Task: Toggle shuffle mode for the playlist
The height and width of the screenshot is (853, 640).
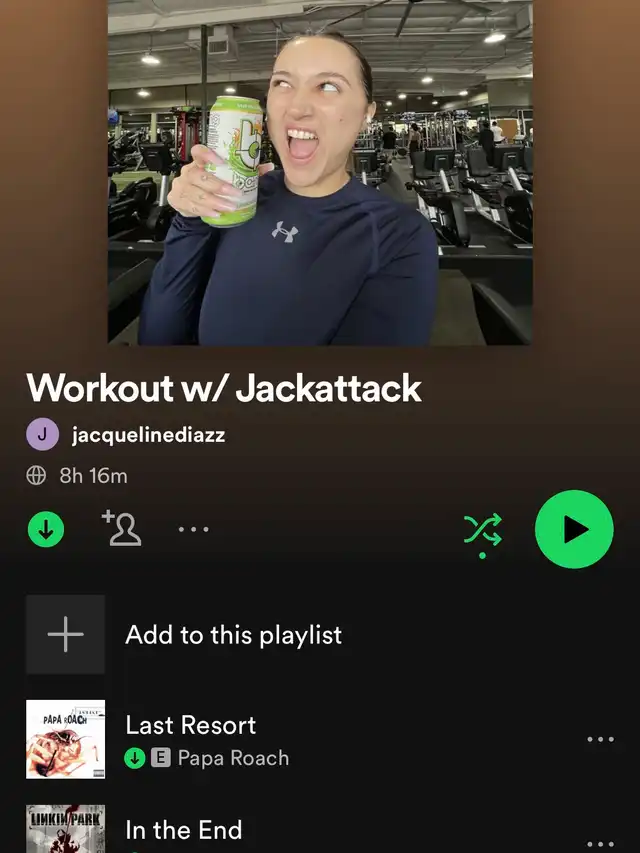Action: coord(482,529)
